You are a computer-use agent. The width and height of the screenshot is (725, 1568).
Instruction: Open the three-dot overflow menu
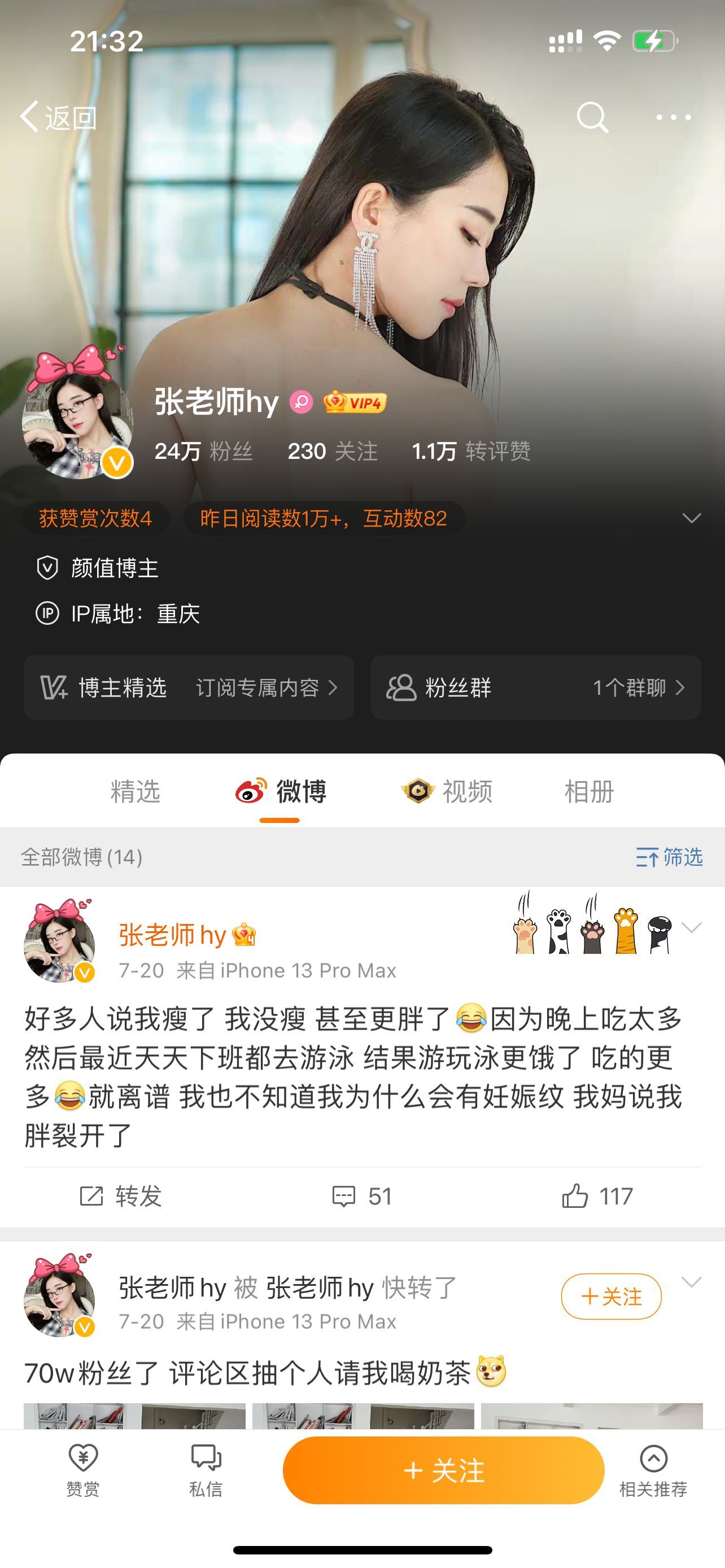point(673,117)
